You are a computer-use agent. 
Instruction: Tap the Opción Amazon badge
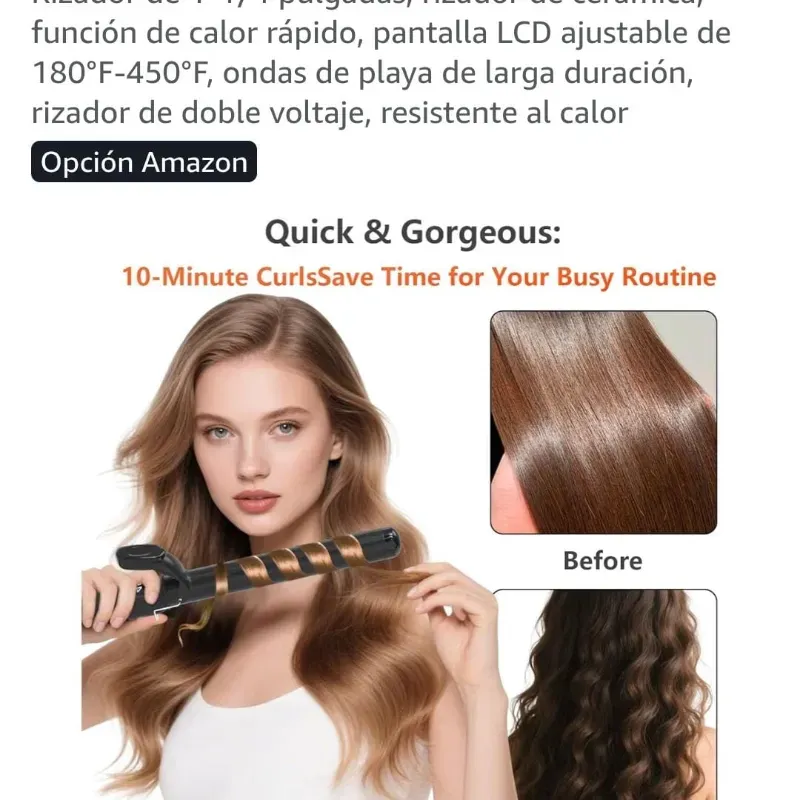click(144, 162)
